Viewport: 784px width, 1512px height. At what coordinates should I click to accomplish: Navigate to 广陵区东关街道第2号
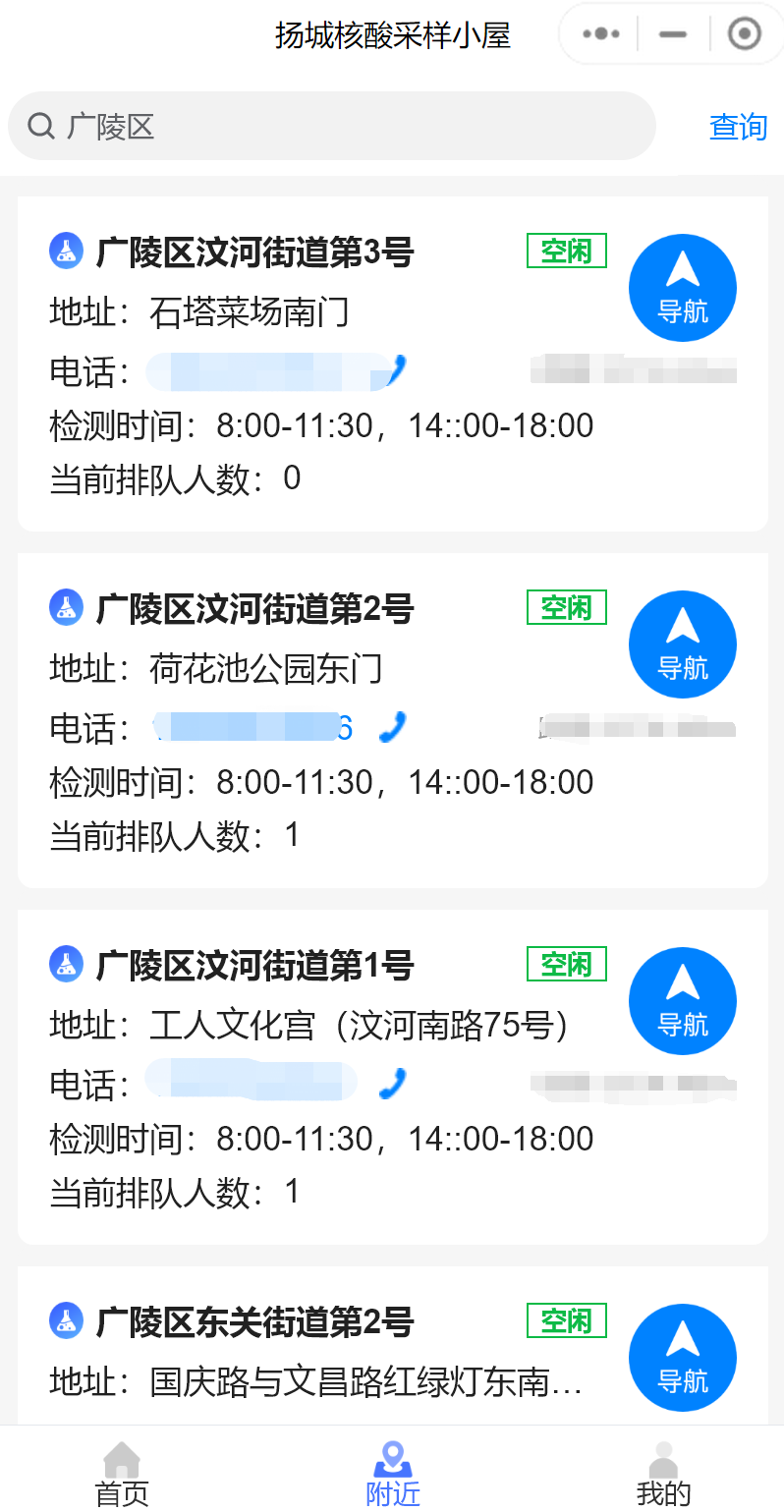(x=682, y=1358)
